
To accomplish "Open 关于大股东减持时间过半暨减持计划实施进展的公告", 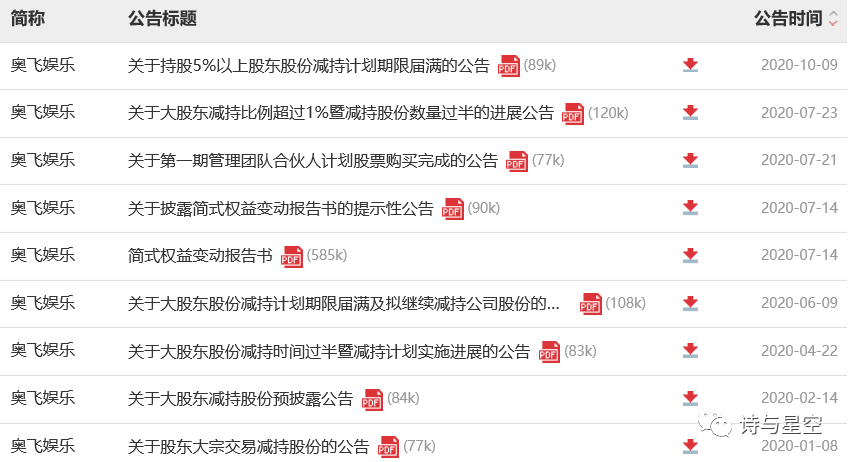I will pyautogui.click(x=329, y=351).
